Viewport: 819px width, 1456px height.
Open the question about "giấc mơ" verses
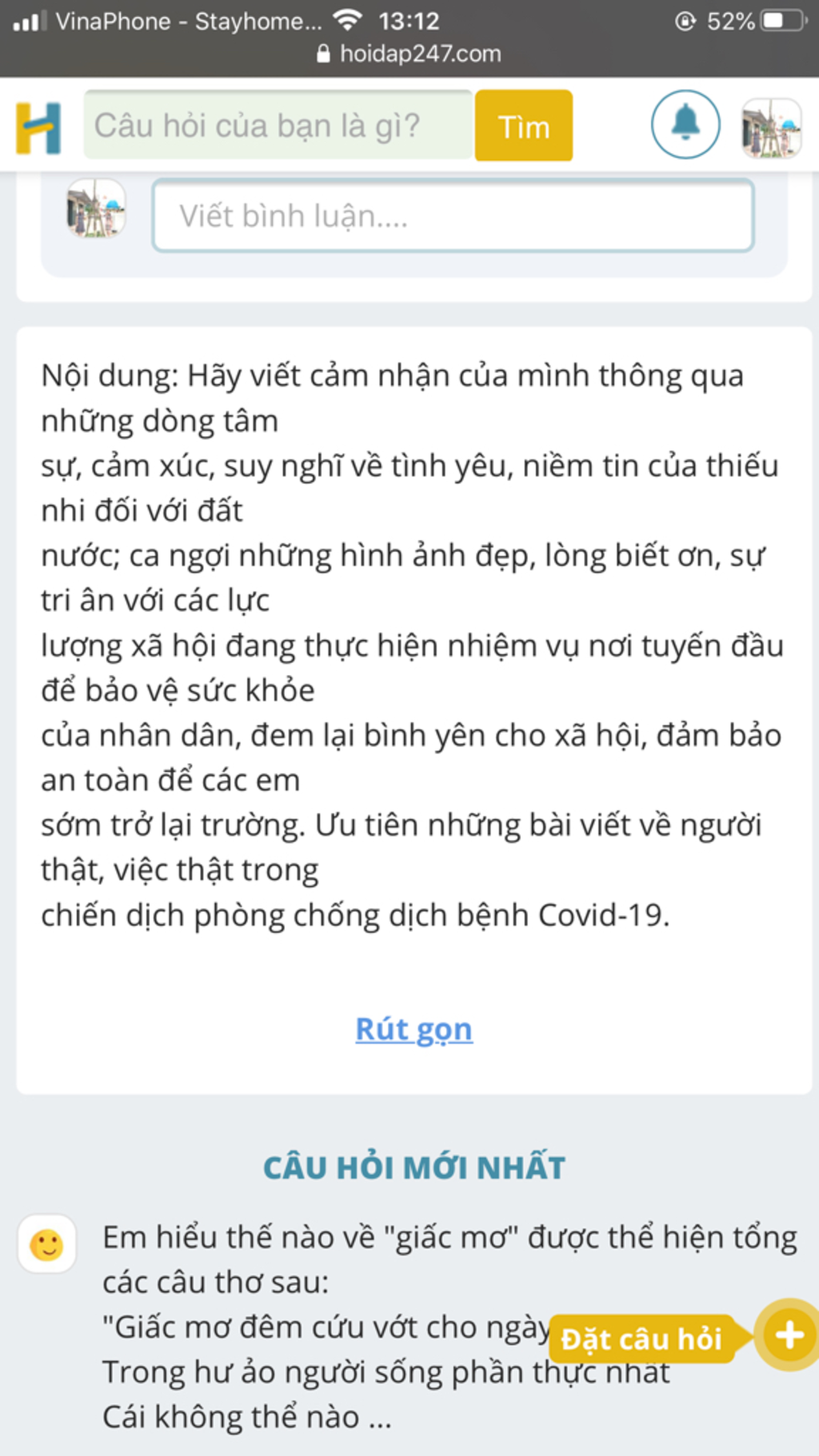pyautogui.click(x=448, y=1259)
